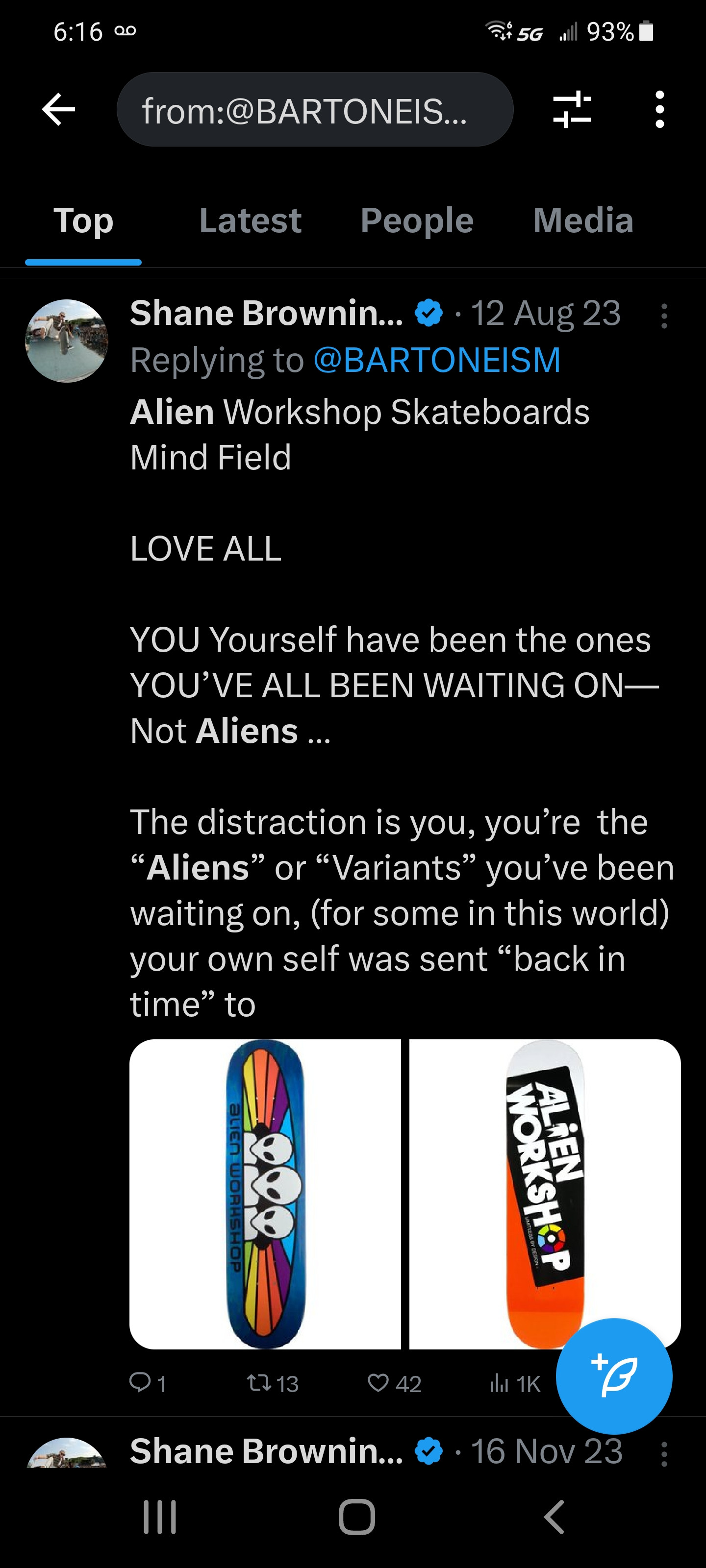Reply to the Alien Workshop post
This screenshot has height=1568, width=706.
141,1383
